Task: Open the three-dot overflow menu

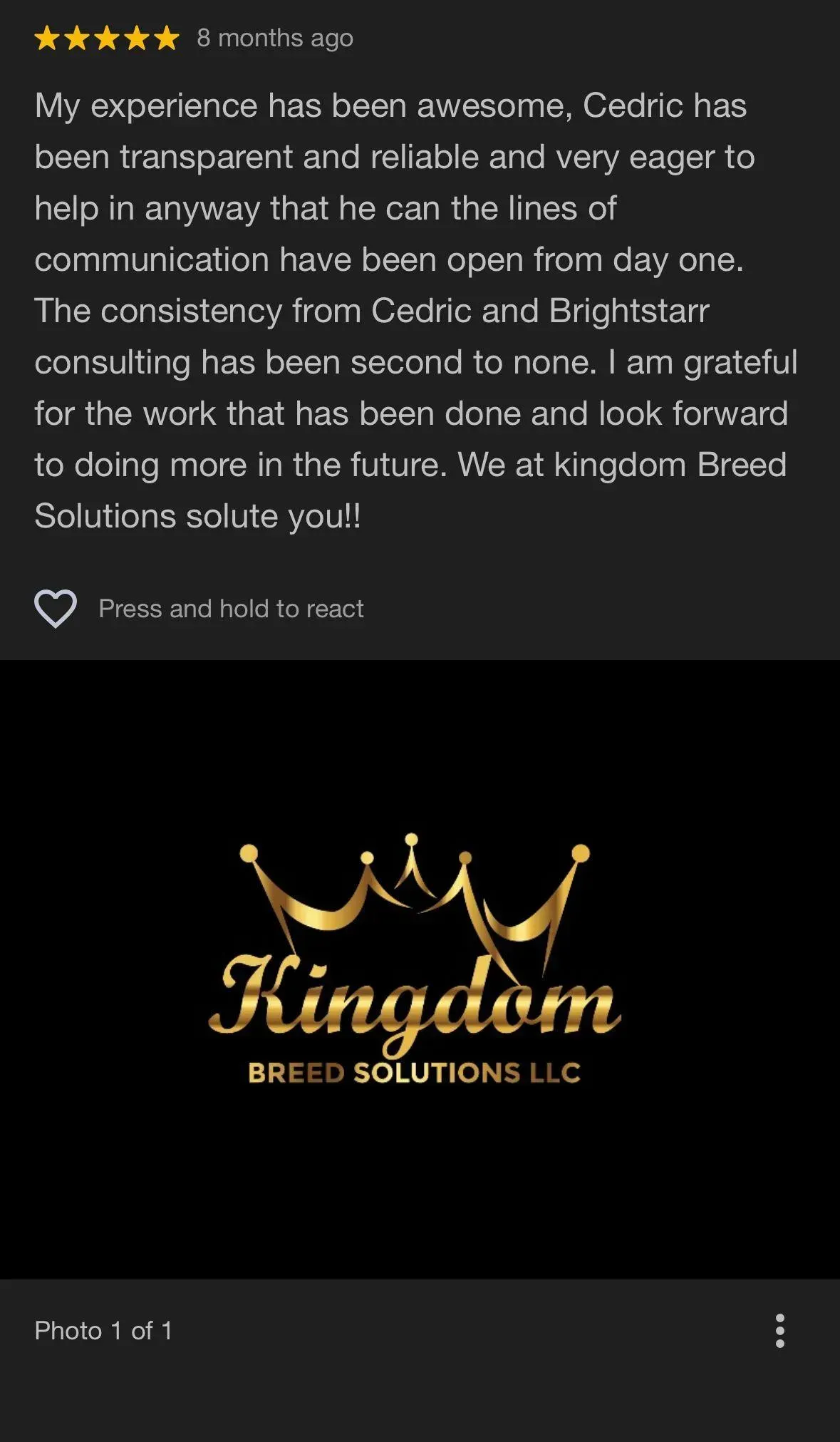Action: (x=779, y=1330)
